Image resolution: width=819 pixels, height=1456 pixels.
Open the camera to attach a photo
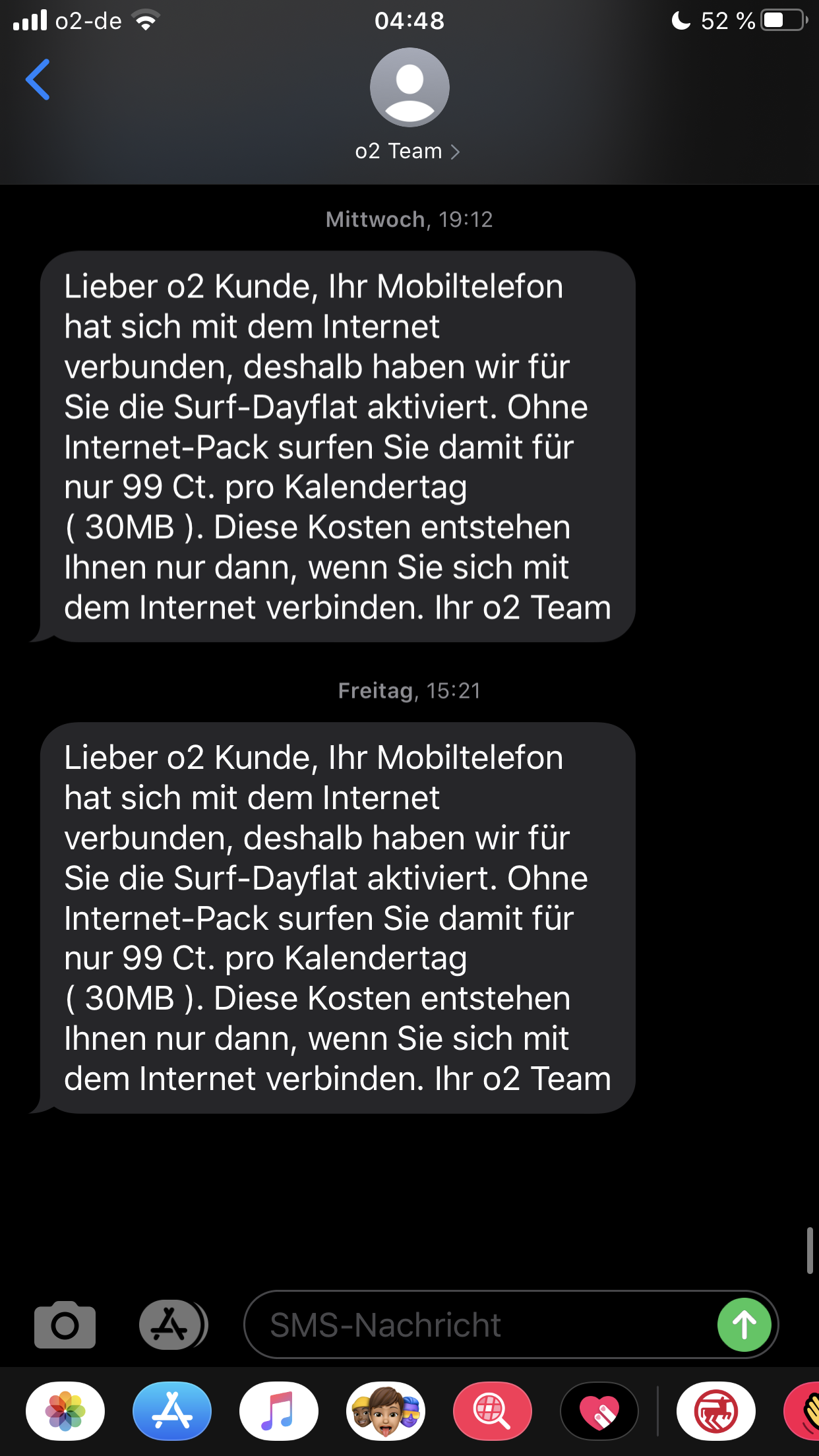click(65, 1325)
